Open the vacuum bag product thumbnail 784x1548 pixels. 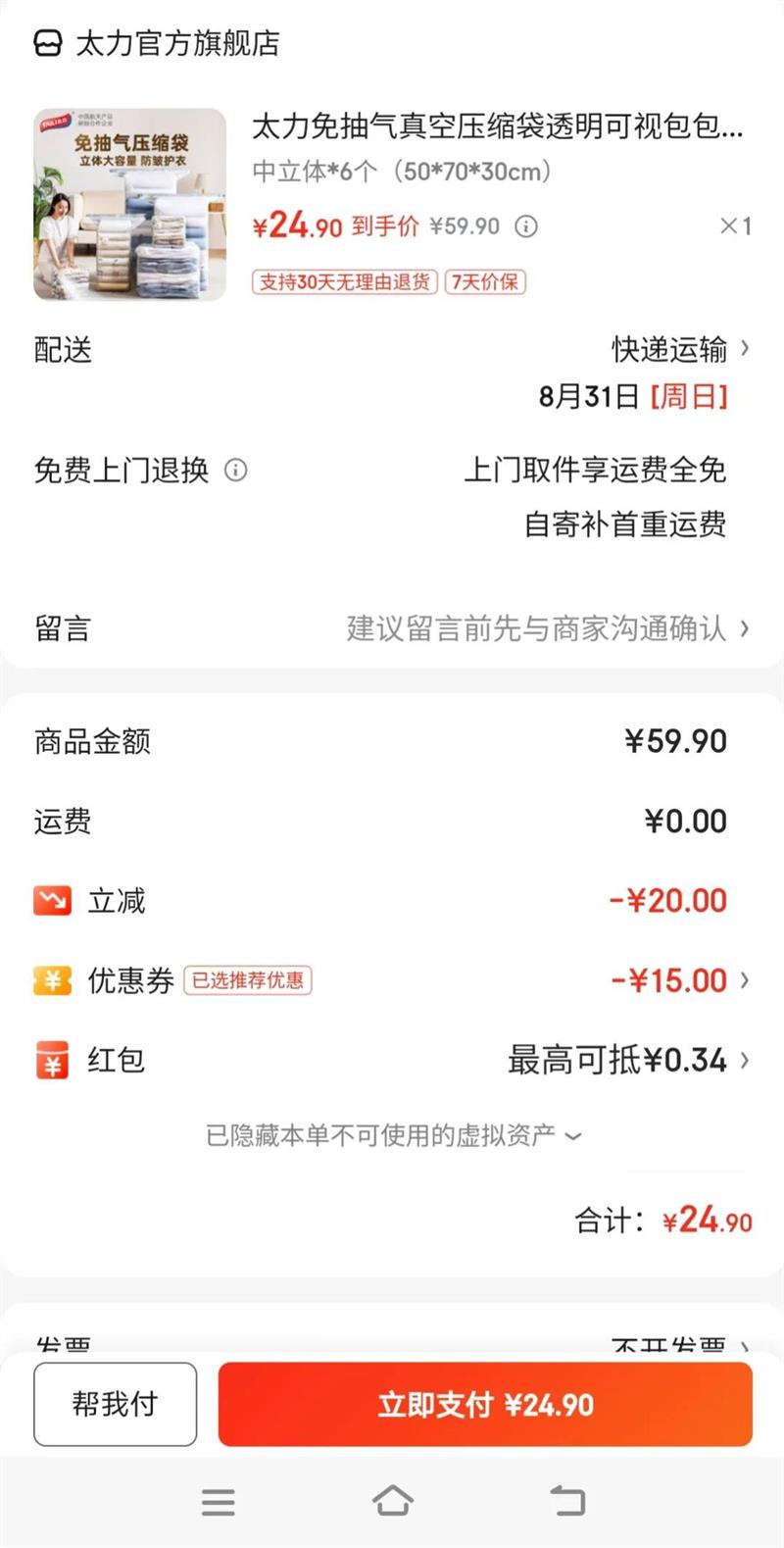130,204
